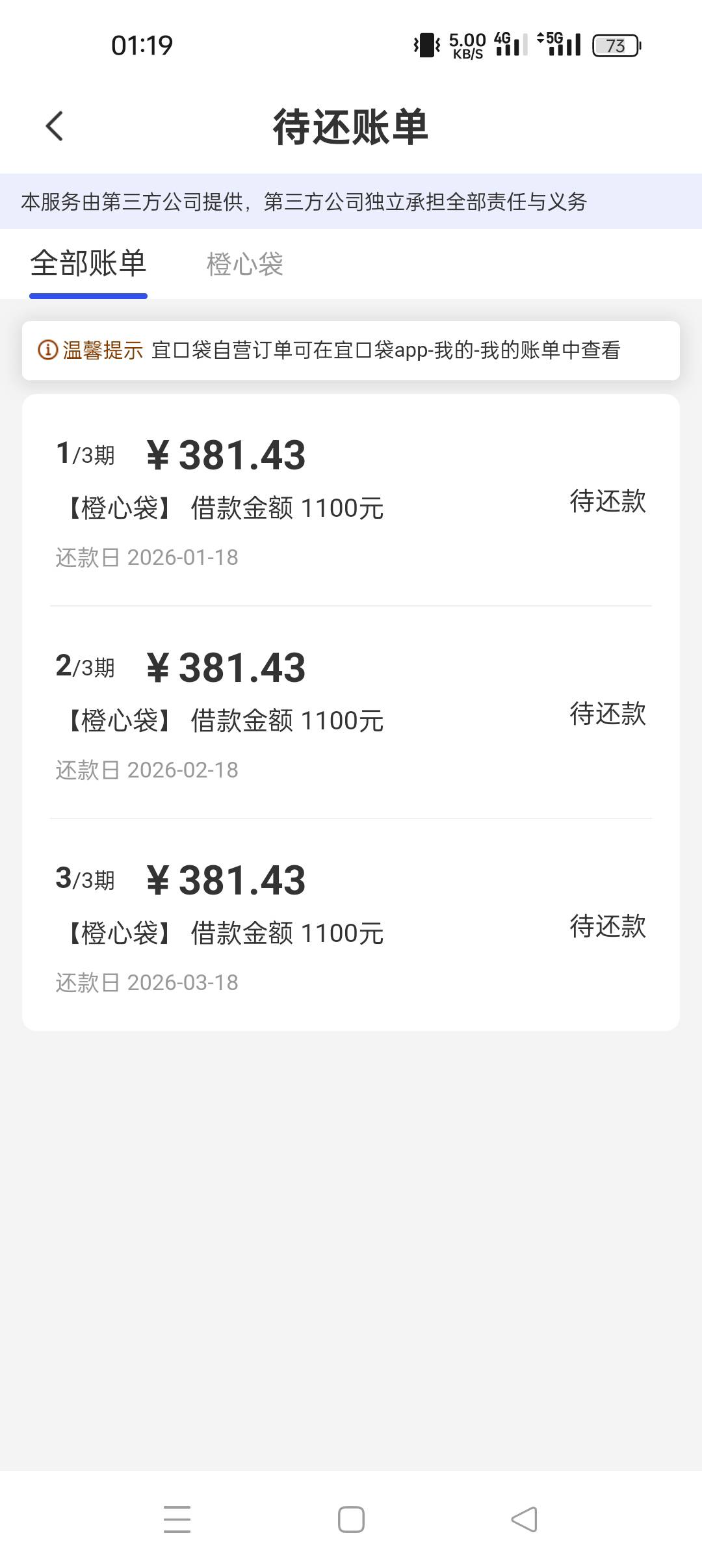The height and width of the screenshot is (1568, 702).
Task: Open the 1/3期 bill due 2026-01-18
Action: point(351,501)
